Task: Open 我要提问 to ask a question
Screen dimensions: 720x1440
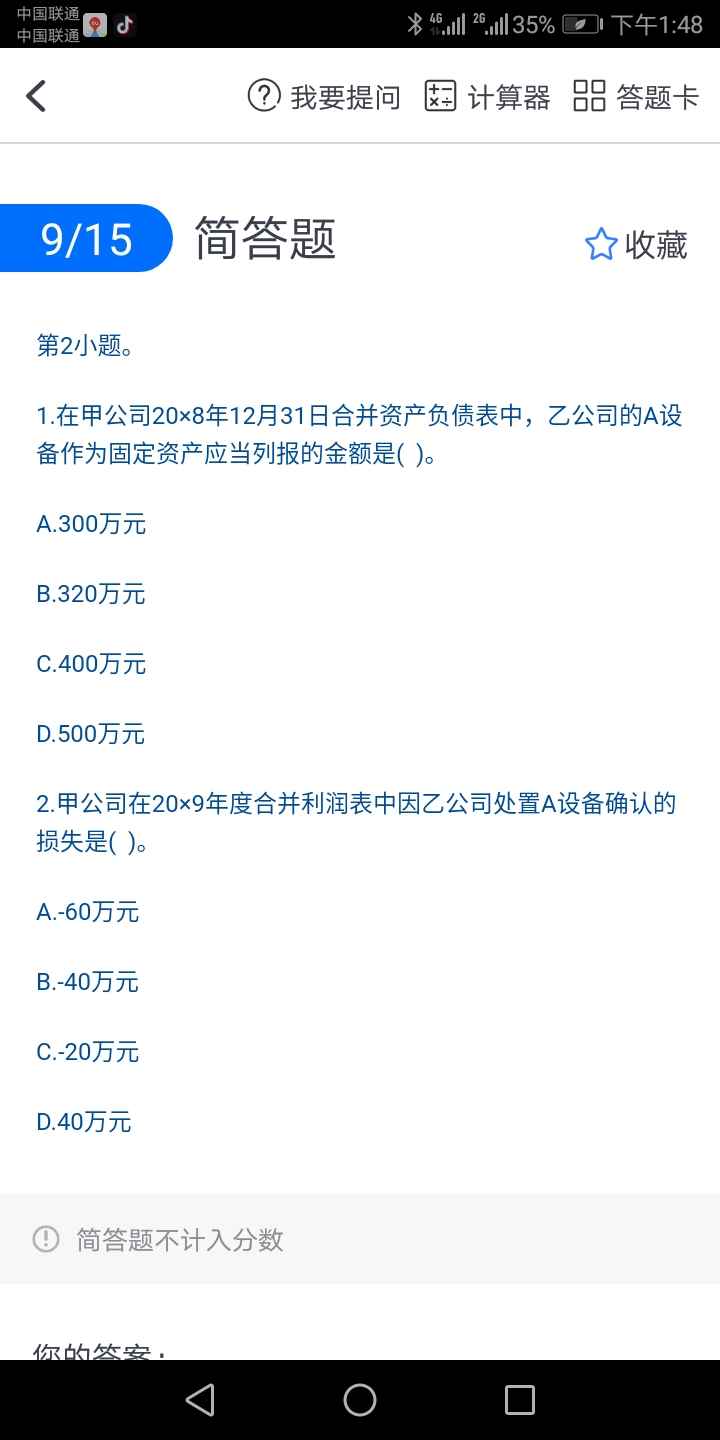Action: (x=323, y=97)
